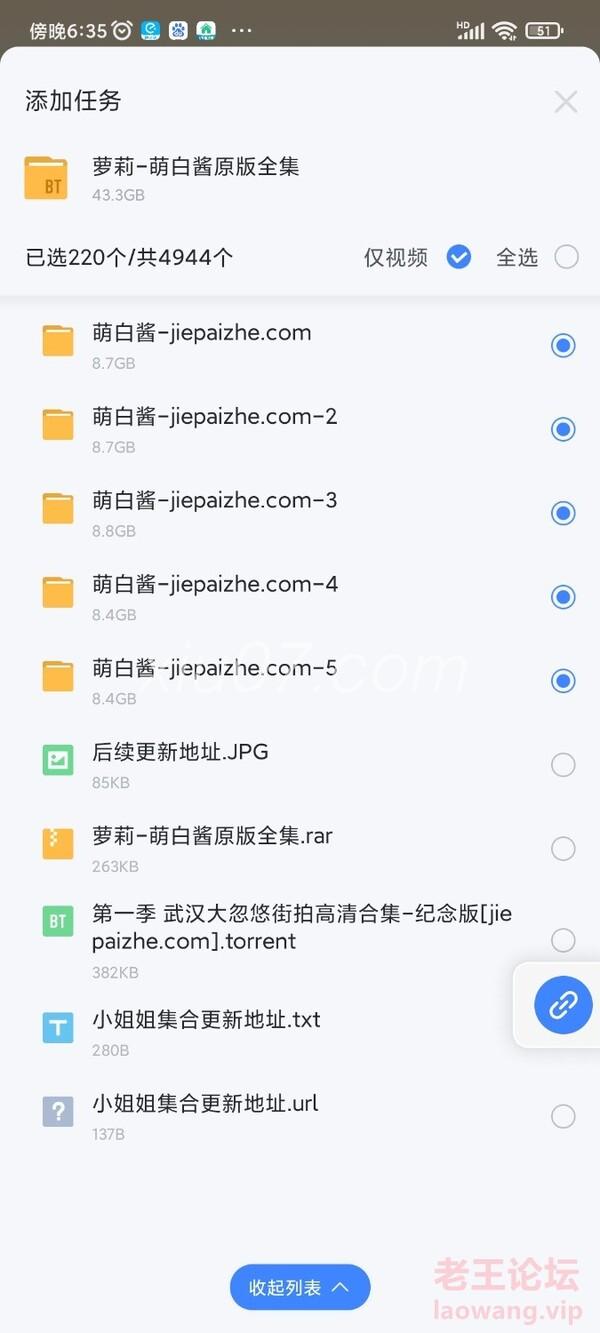Collapse the list with 收起列表
Screen dimensions: 600x1333
point(300,1287)
